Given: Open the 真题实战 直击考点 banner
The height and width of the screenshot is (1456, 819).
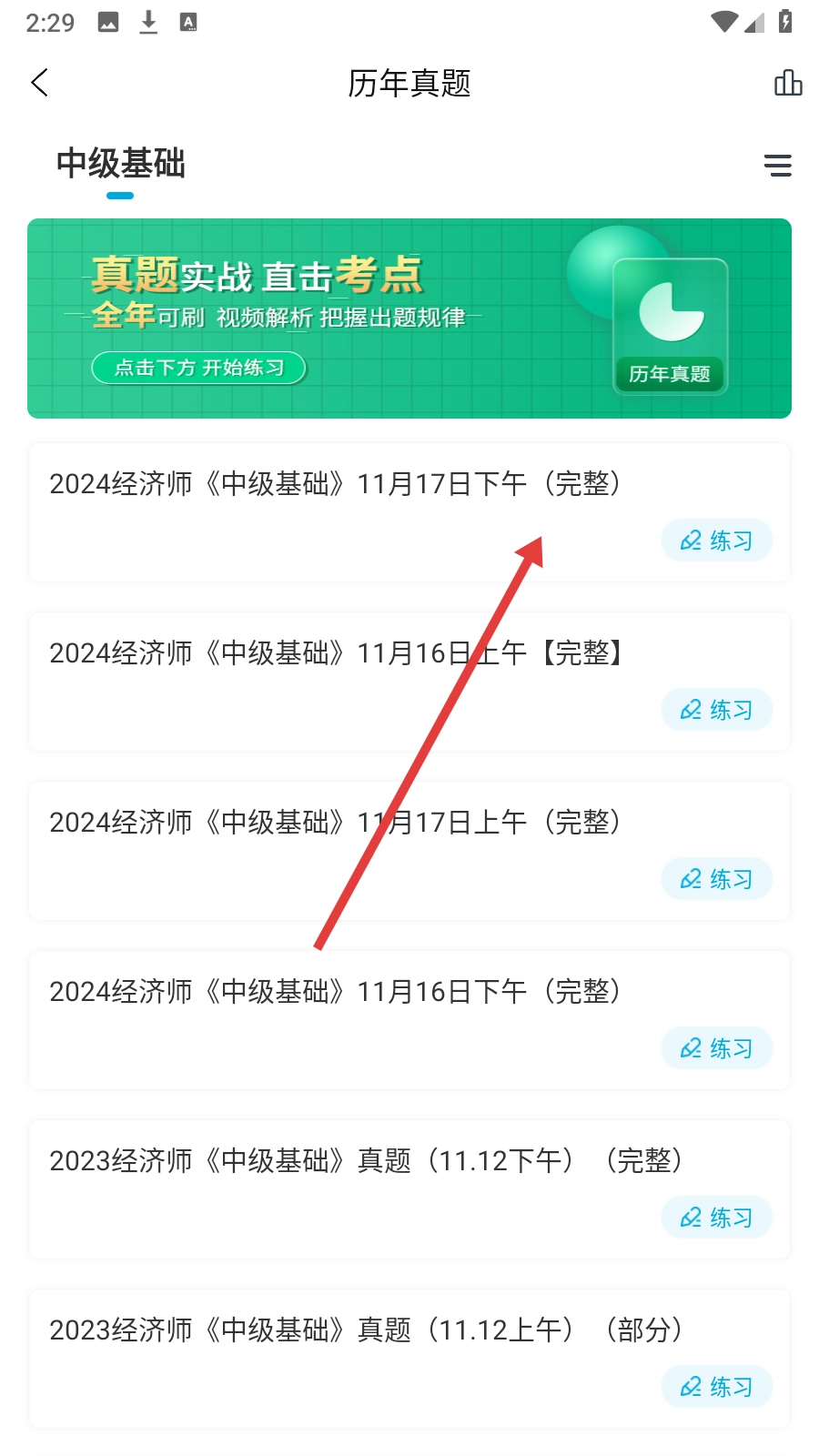Looking at the screenshot, I should tap(409, 318).
